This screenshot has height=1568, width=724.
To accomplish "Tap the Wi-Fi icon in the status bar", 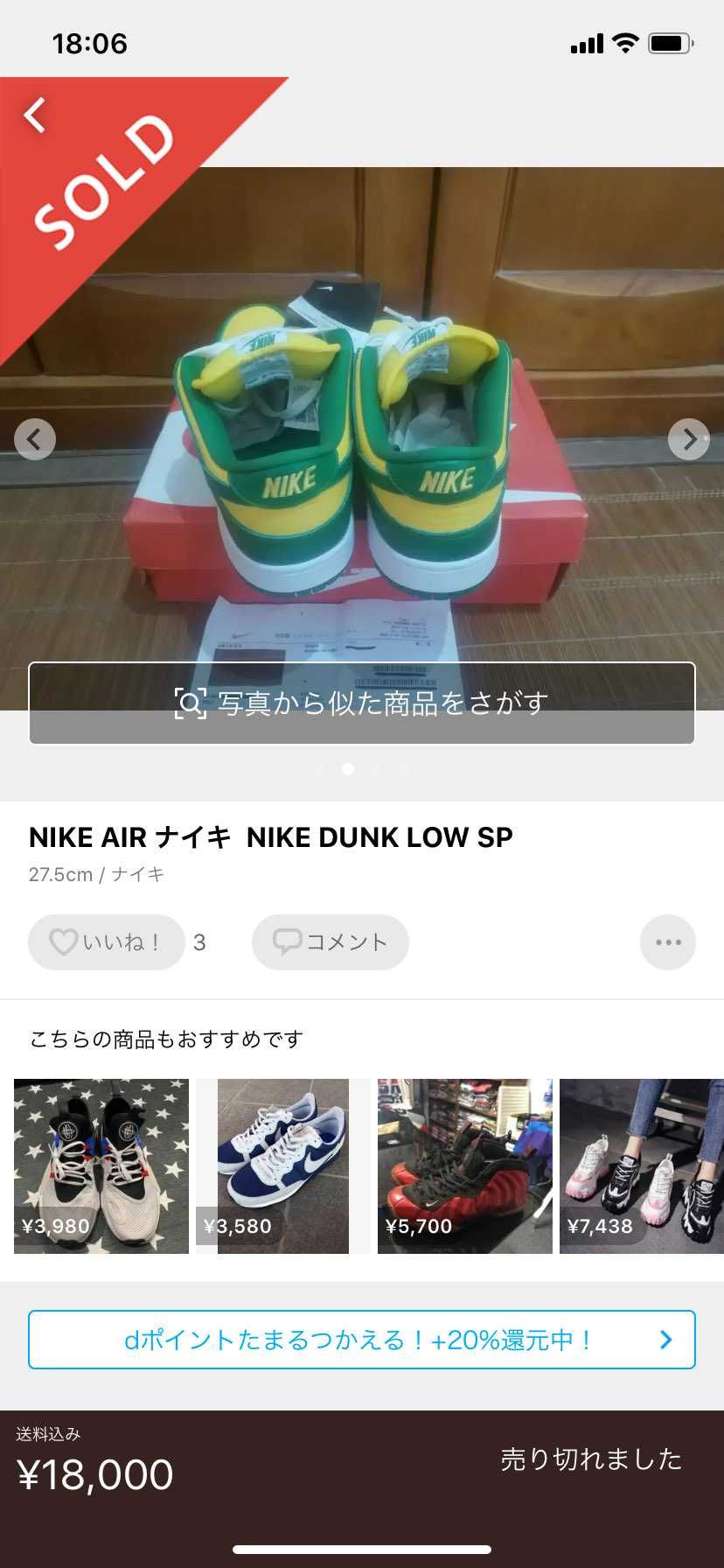I will [623, 42].
